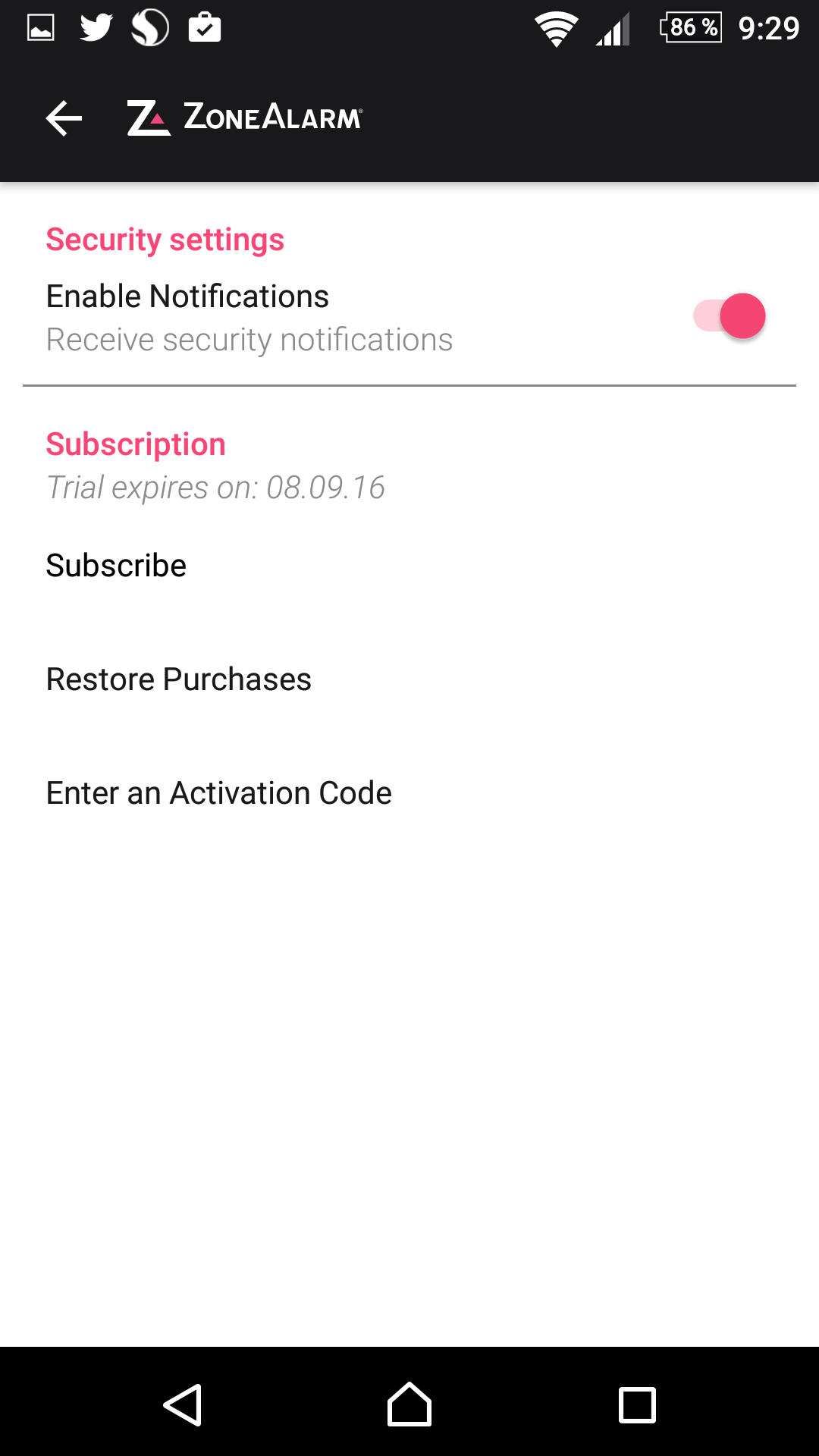This screenshot has width=819, height=1456.
Task: Toggle the Enable Notifications switch
Action: [x=729, y=316]
